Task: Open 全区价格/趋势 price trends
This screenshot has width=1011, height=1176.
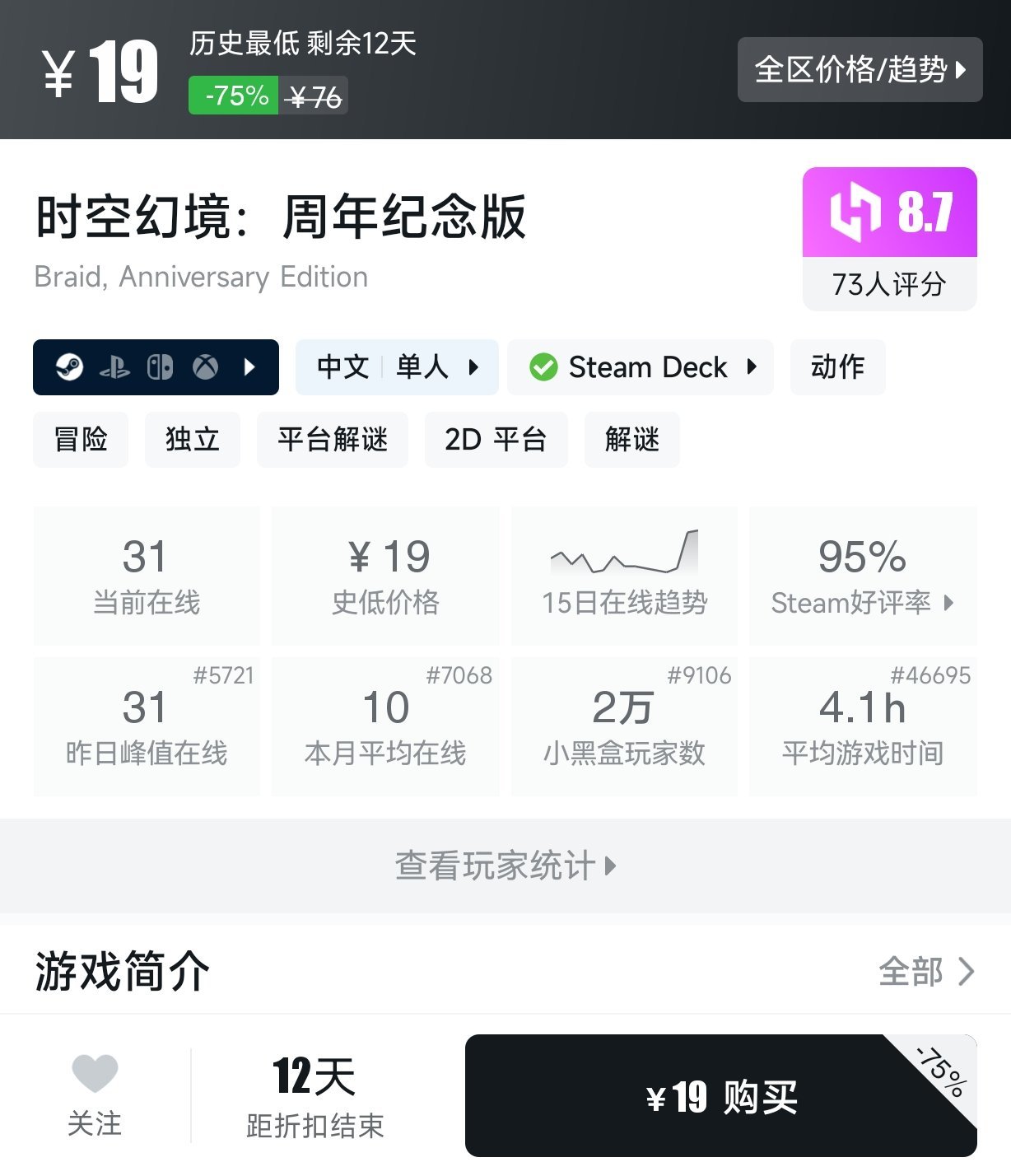Action: [860, 71]
